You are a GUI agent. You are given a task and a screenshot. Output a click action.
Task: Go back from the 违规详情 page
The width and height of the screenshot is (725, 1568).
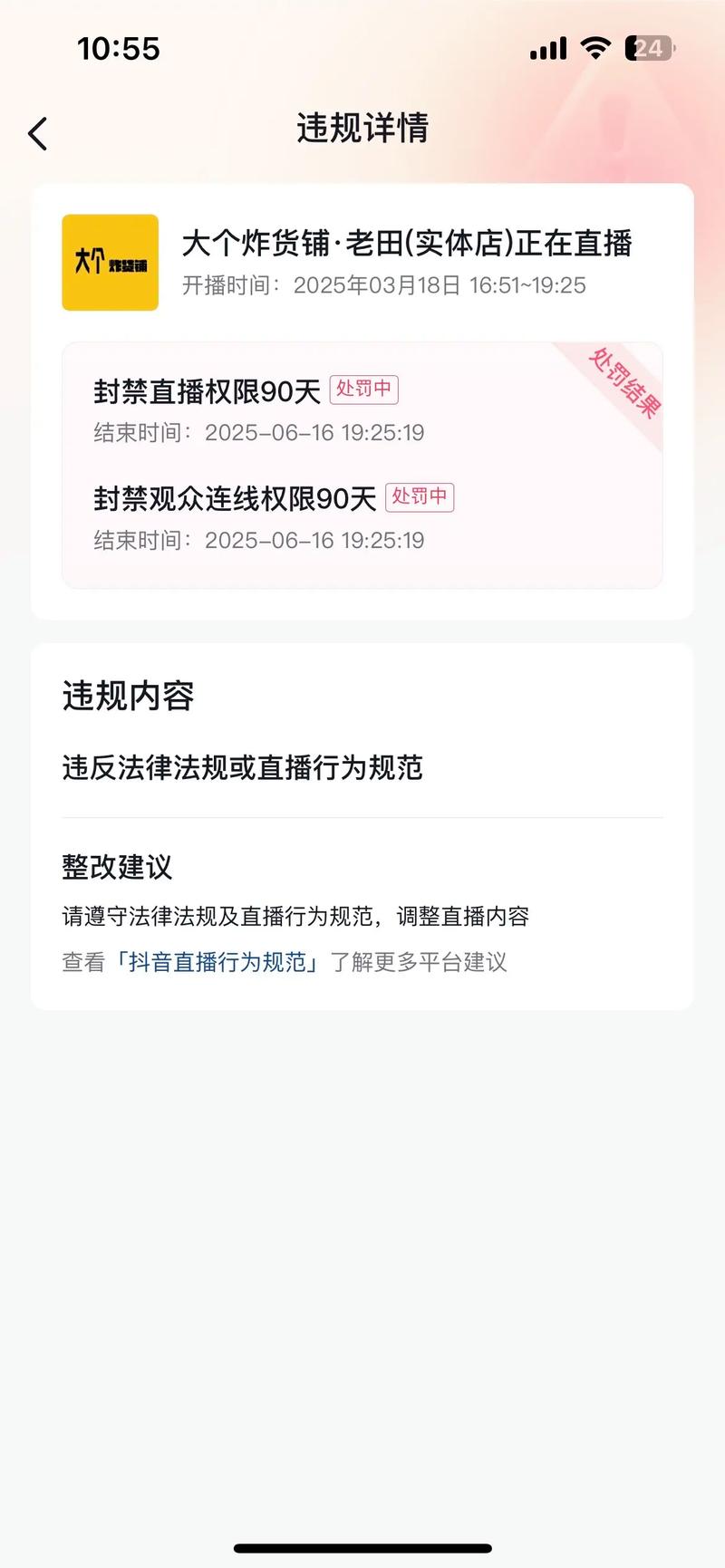[38, 134]
